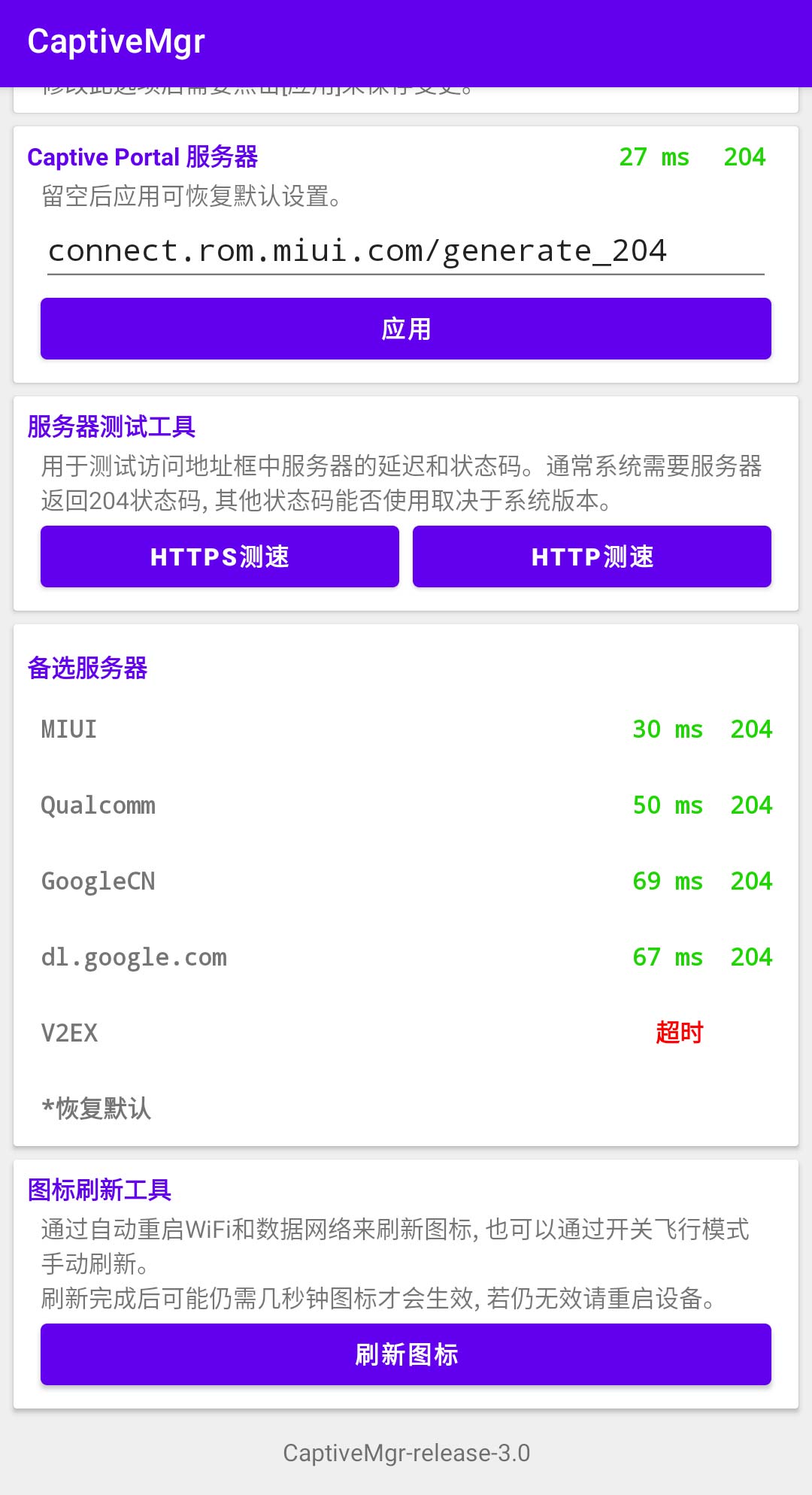Select the Qualcomm alternate server
Viewport: 812px width, 1495px height.
[98, 805]
